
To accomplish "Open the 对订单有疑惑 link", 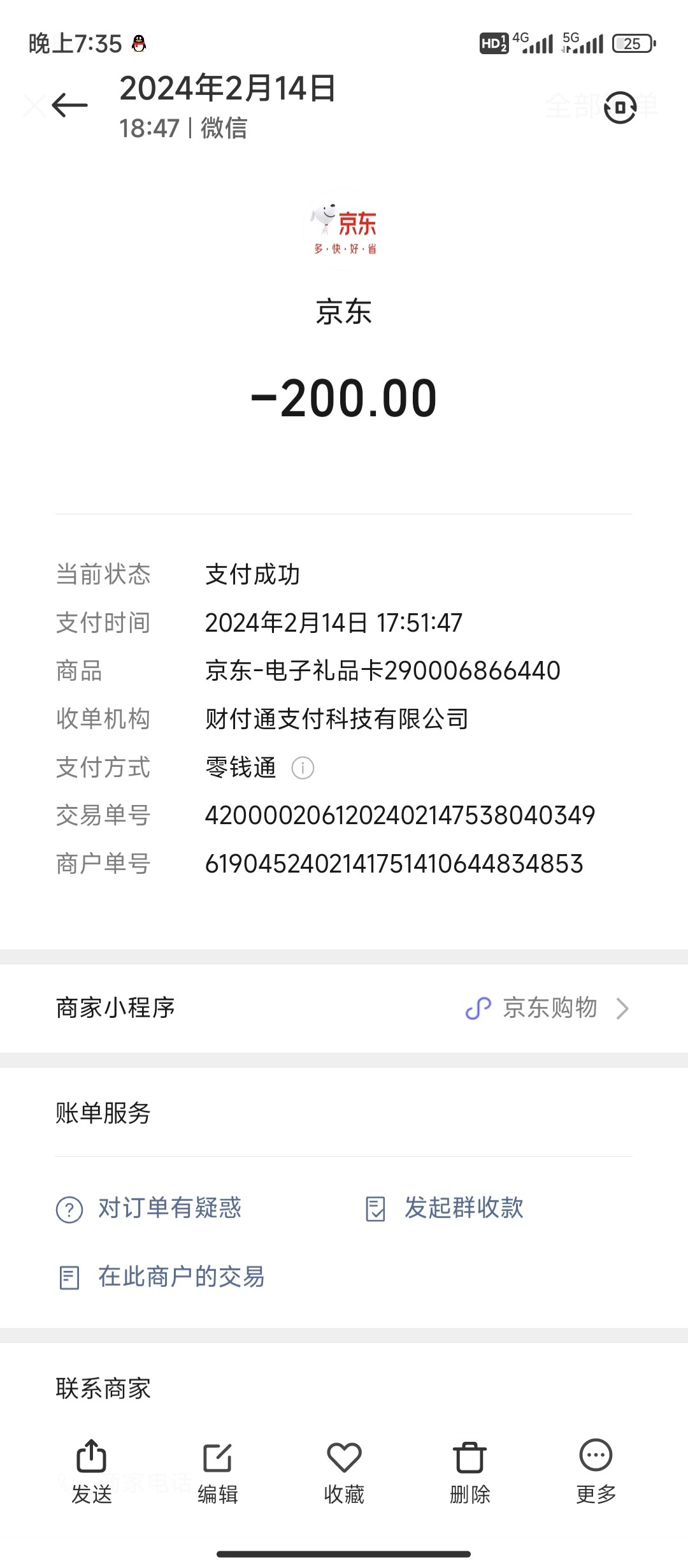I will point(172,1207).
